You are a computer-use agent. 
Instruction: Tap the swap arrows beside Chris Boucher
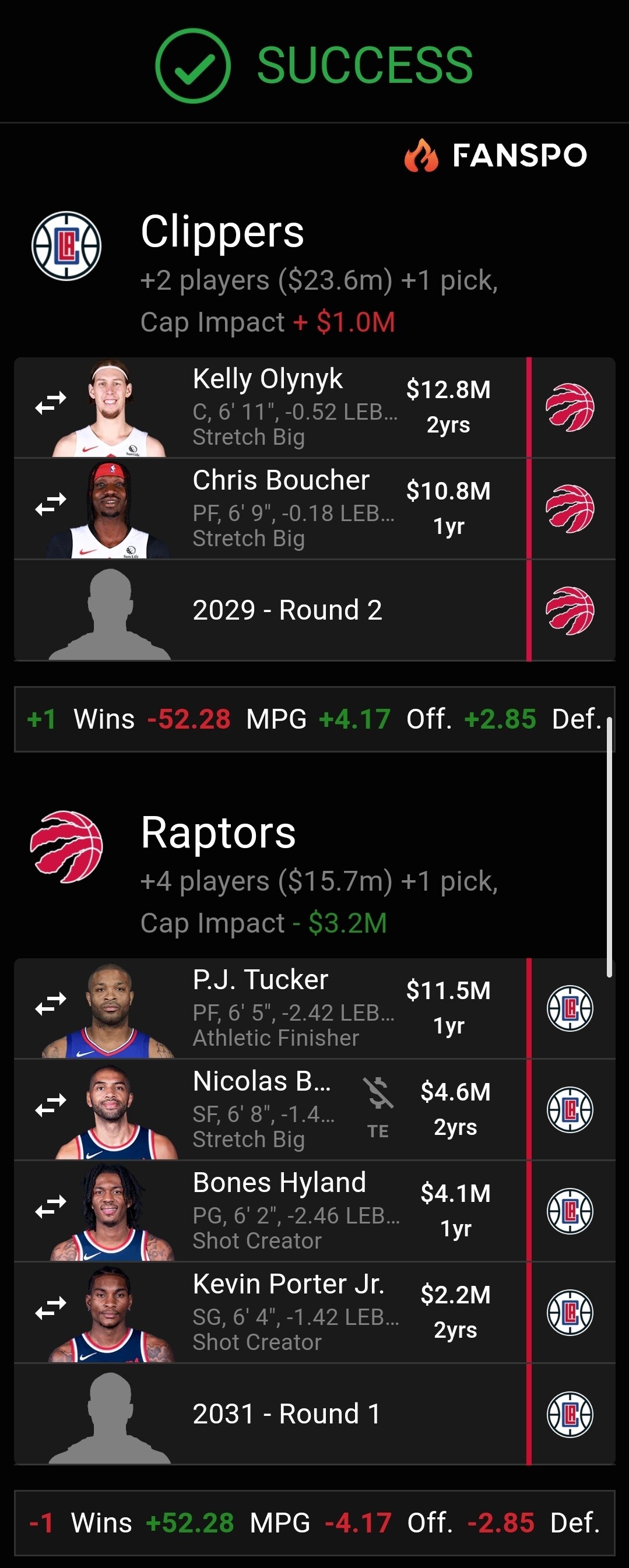point(51,504)
